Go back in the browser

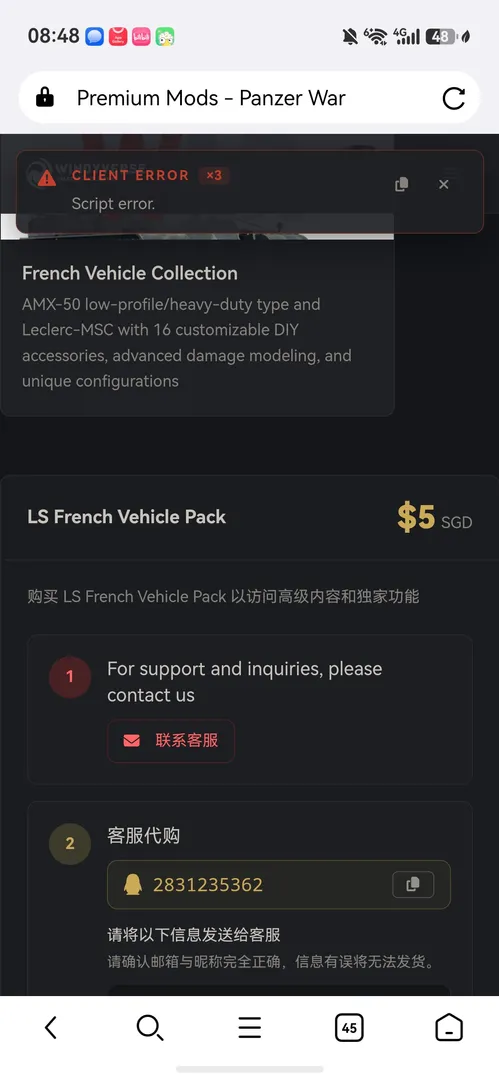point(50,1028)
